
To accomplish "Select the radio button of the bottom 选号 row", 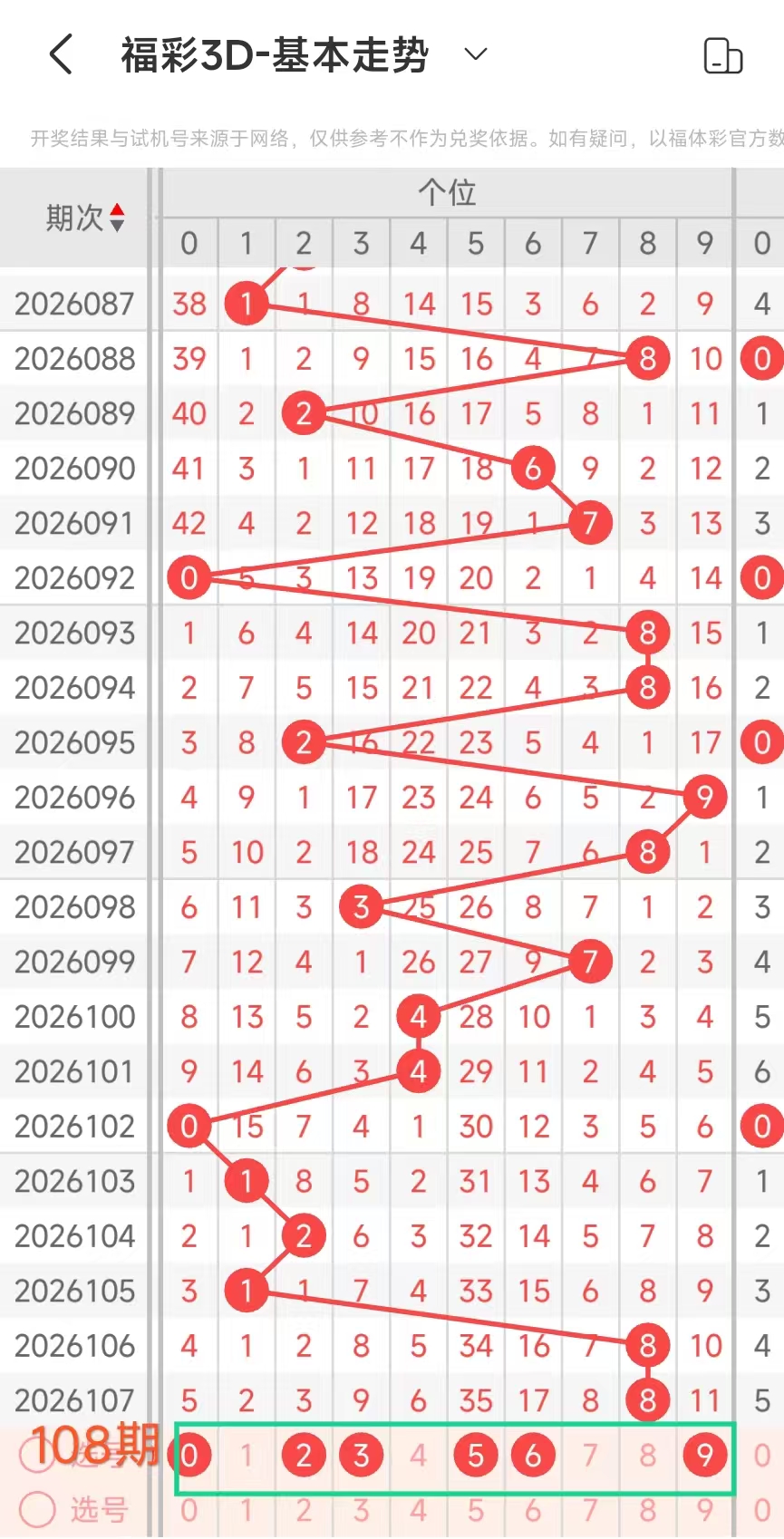I will click(37, 1510).
